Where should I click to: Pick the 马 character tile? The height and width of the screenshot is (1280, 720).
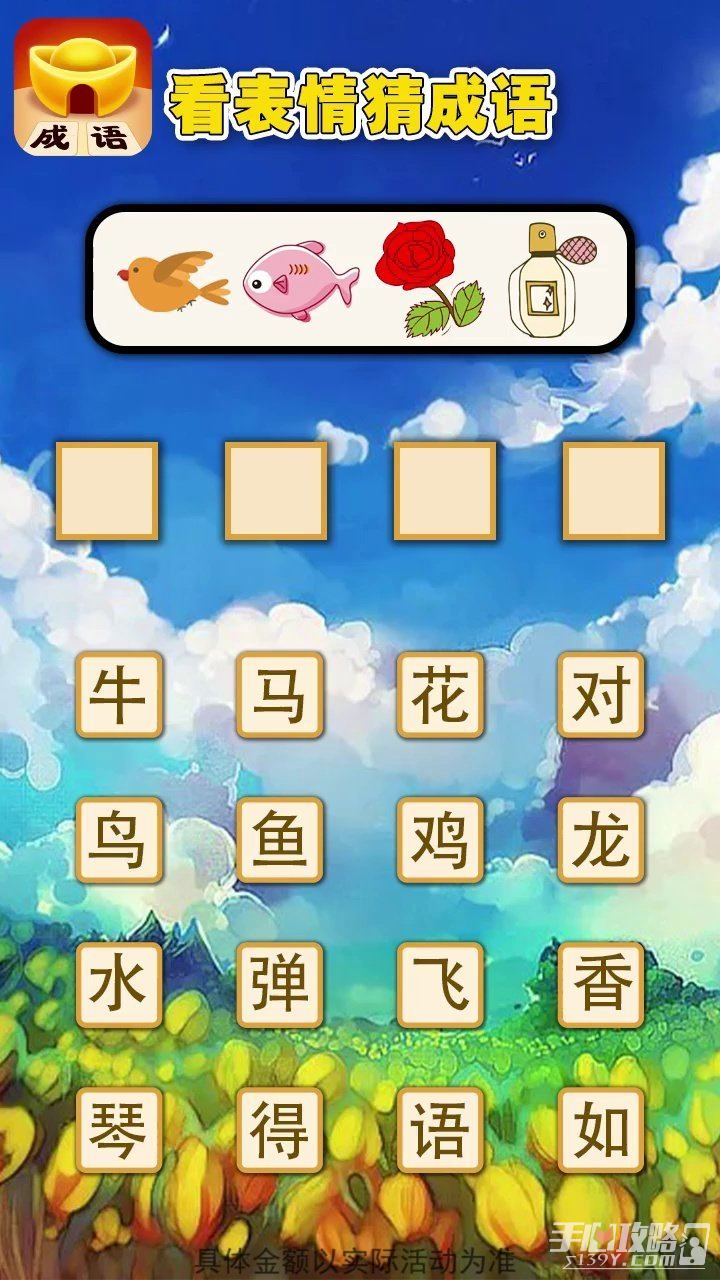[280, 695]
